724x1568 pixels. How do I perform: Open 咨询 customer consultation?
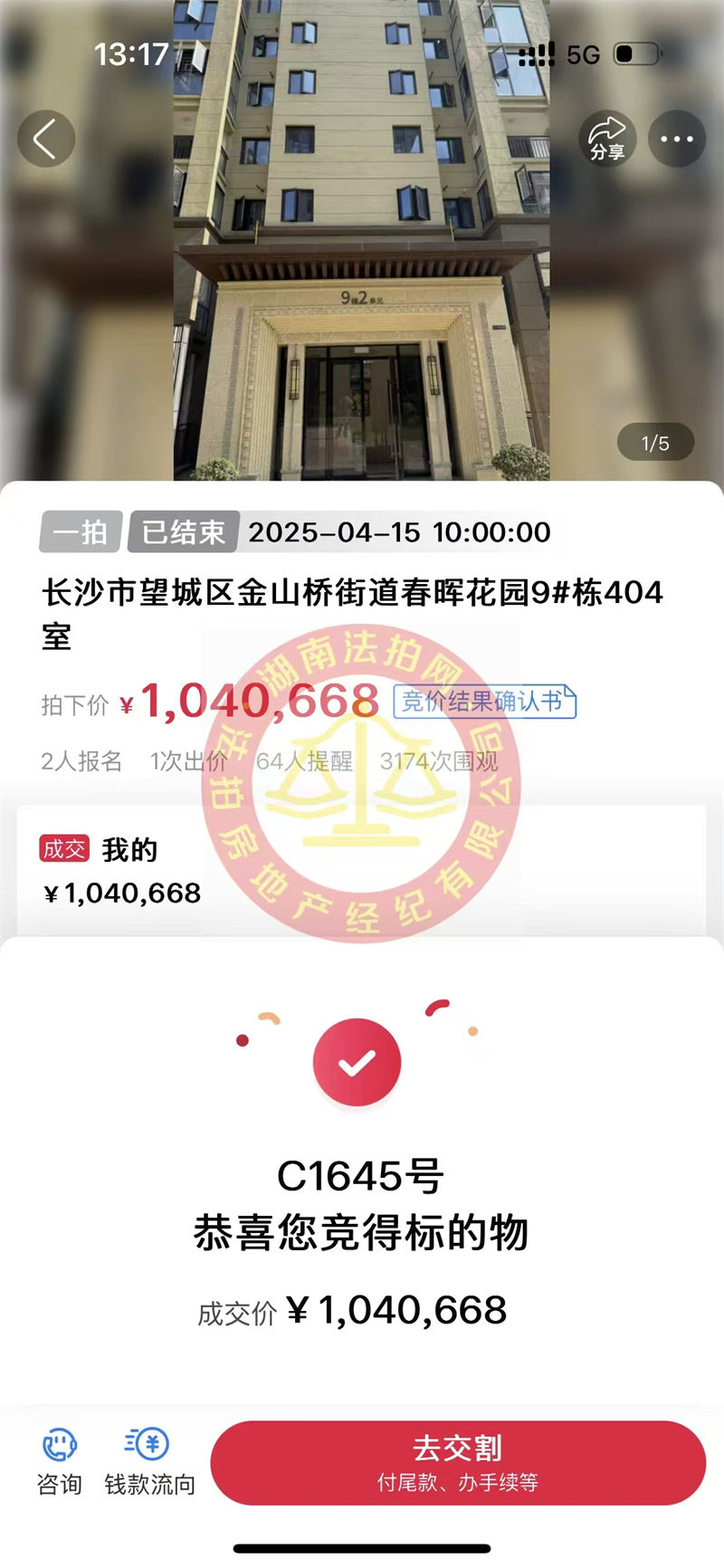coord(60,1462)
